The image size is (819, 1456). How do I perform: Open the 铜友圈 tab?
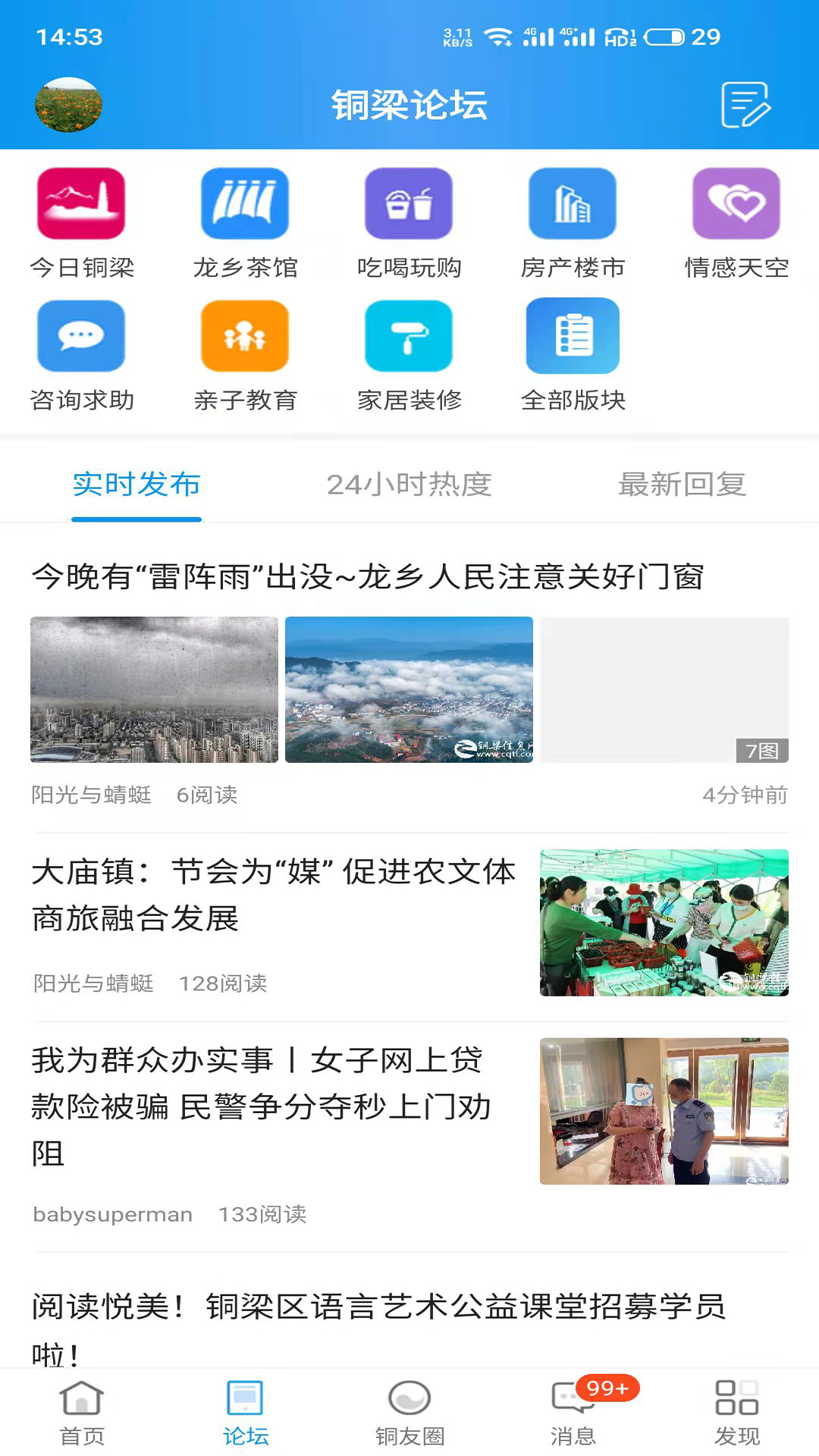(x=409, y=1412)
